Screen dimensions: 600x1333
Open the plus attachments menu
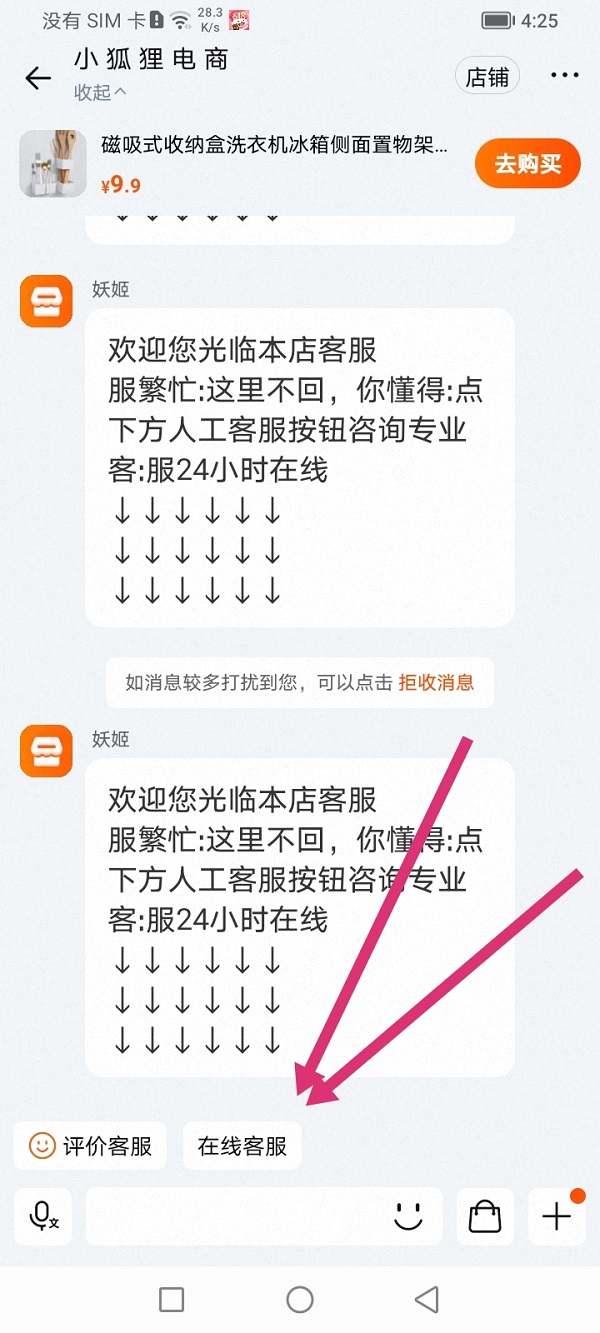tap(556, 1216)
